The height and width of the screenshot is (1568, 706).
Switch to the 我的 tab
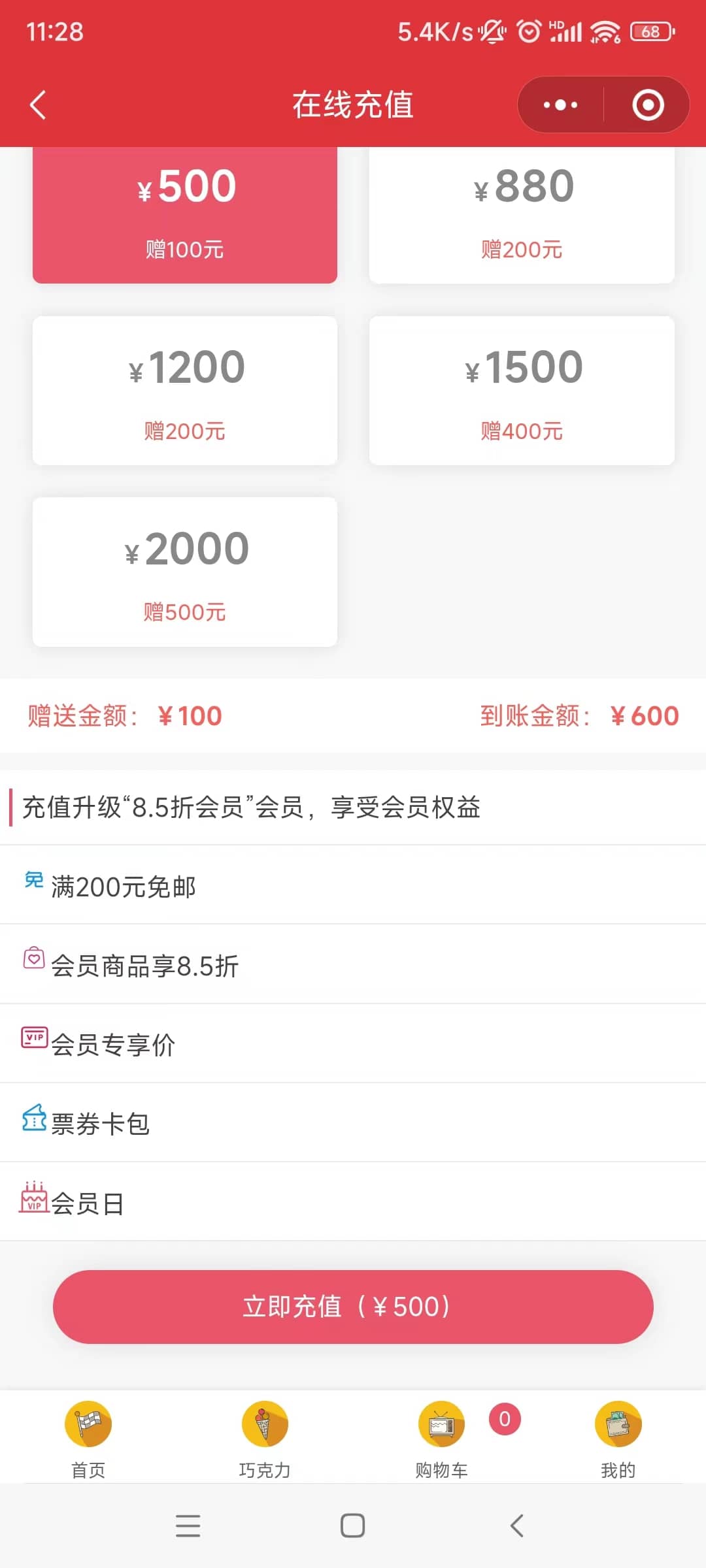coord(618,1440)
